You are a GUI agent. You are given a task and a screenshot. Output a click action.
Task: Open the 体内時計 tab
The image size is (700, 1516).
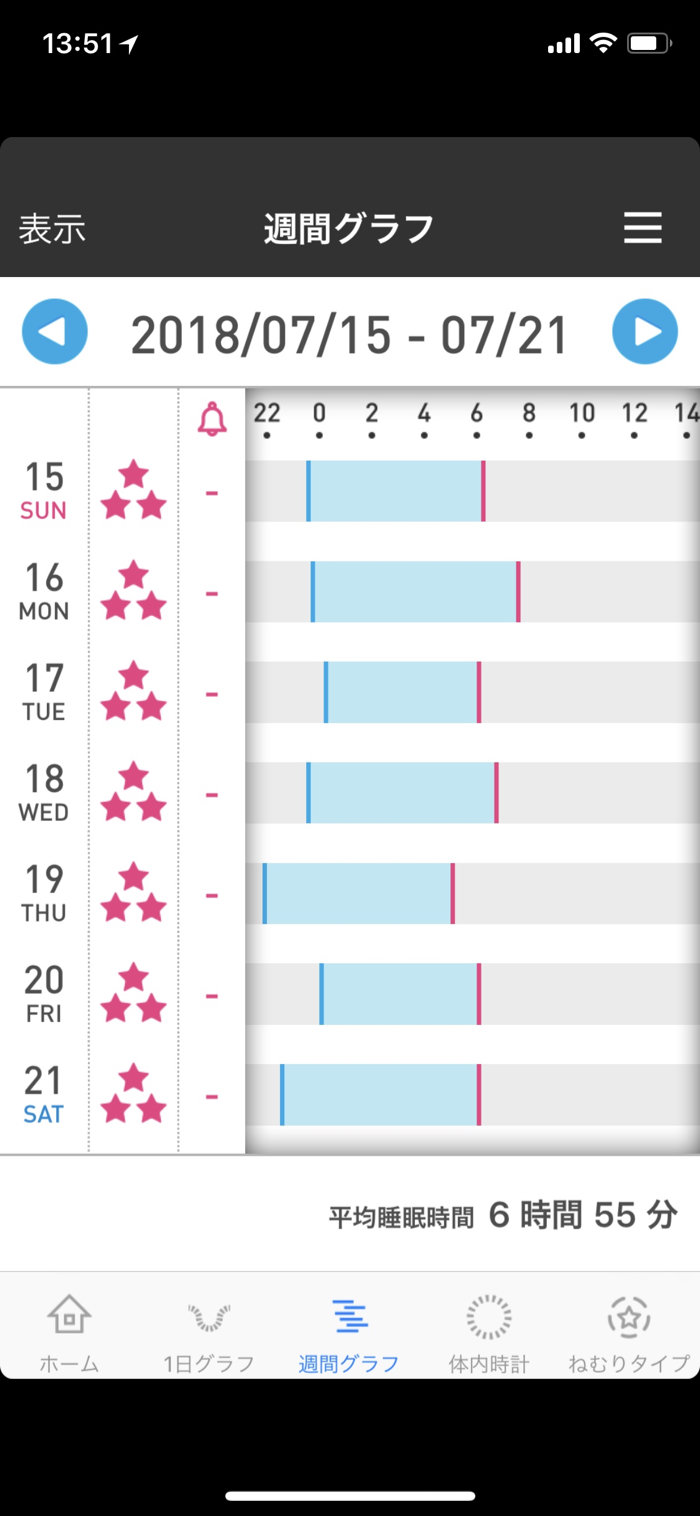coord(489,1332)
